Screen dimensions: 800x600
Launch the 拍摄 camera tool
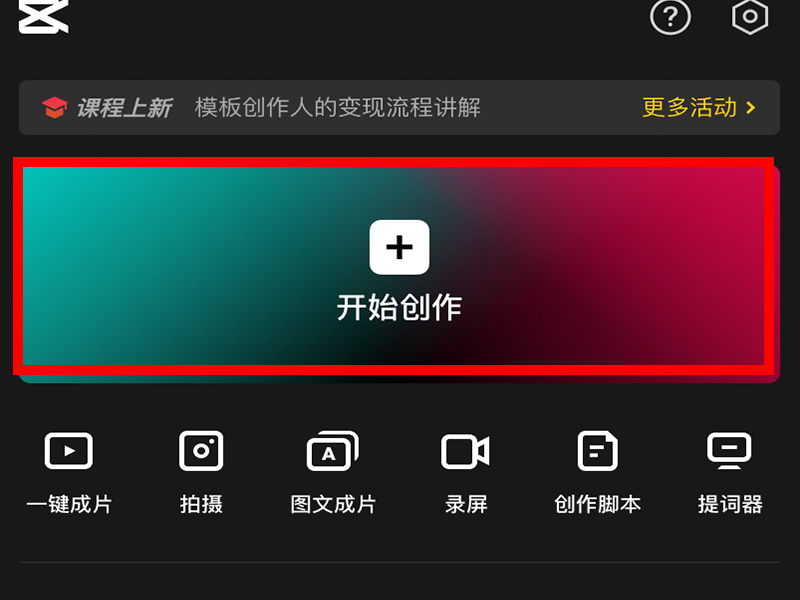tap(201, 470)
